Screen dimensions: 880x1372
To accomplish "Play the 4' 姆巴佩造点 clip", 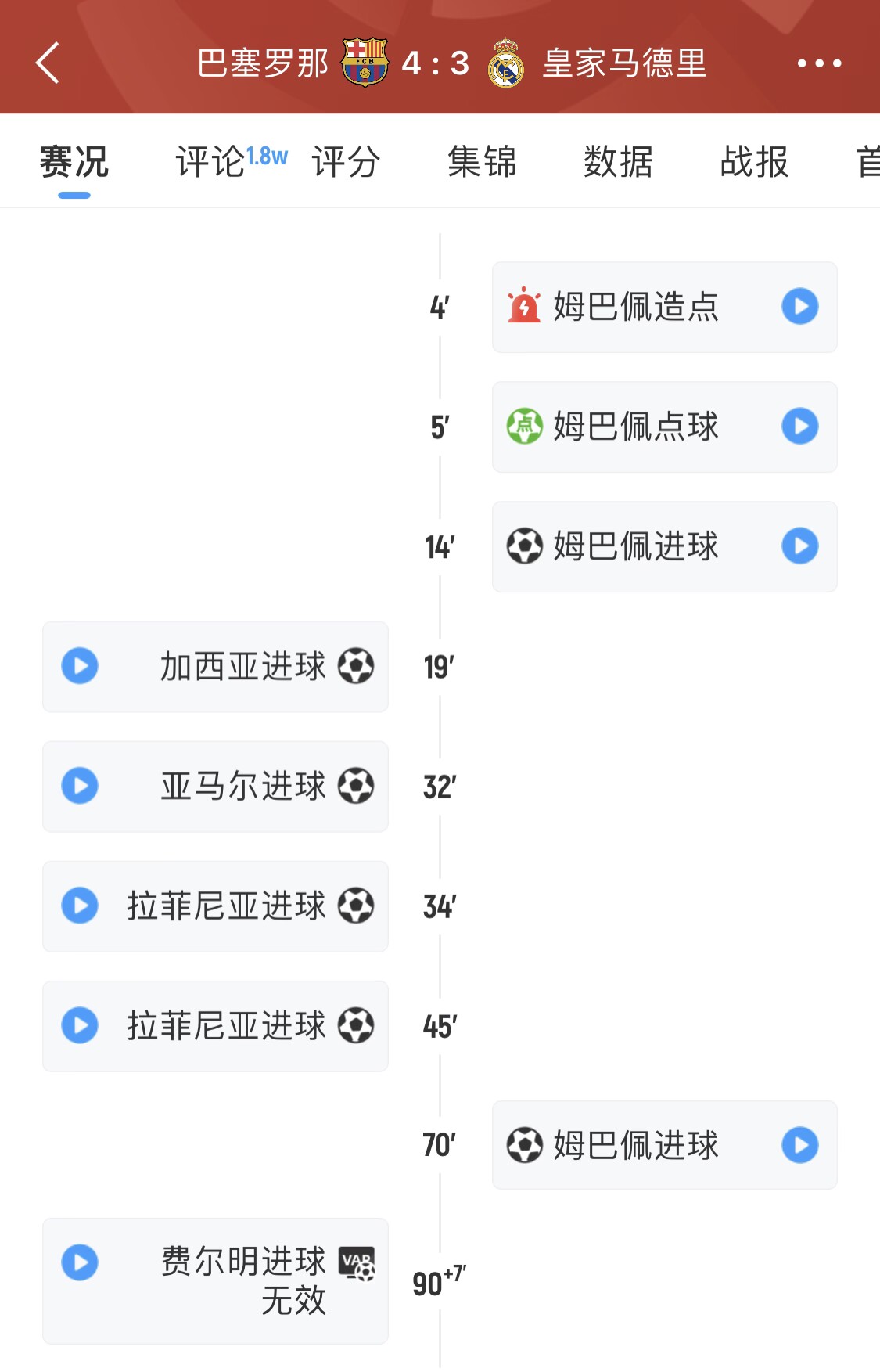I will pos(799,307).
